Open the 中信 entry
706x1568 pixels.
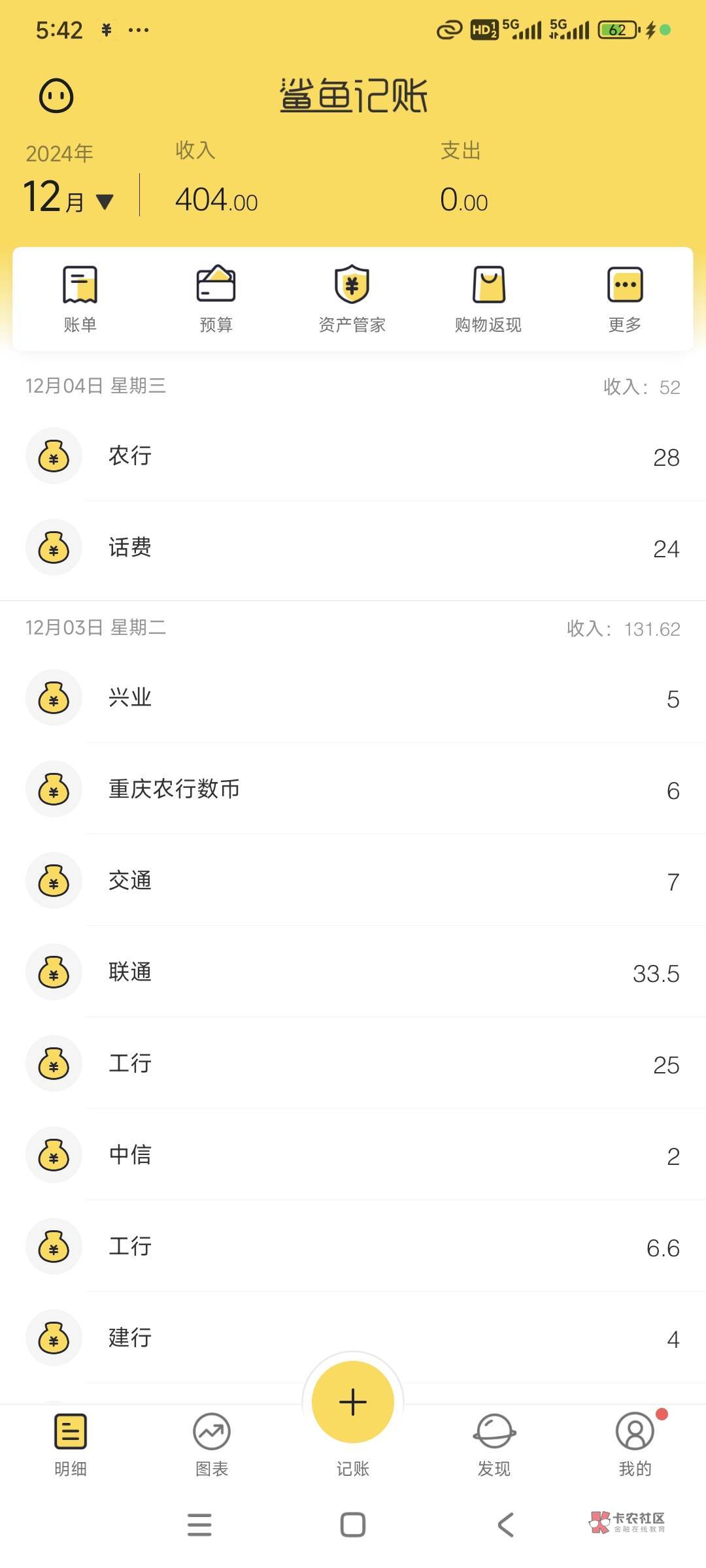pos(353,1155)
